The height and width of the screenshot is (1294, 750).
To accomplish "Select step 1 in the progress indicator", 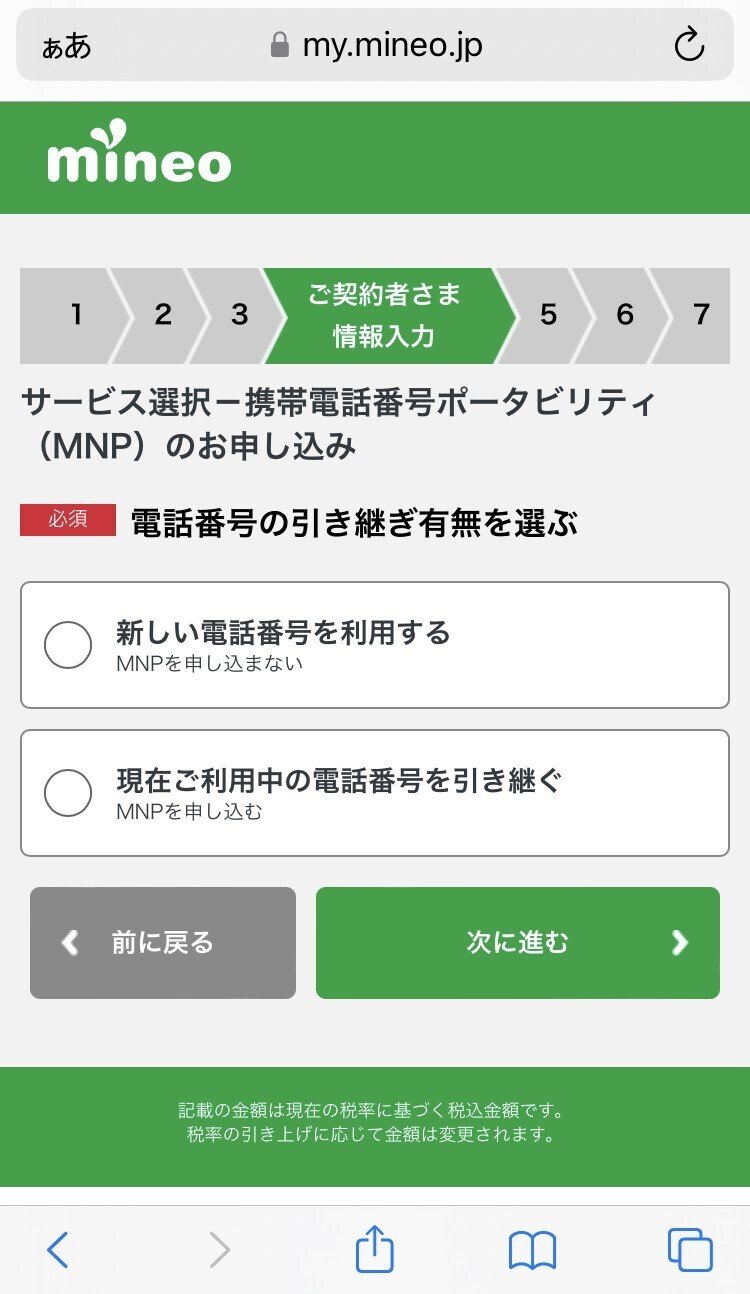I will pos(76,315).
